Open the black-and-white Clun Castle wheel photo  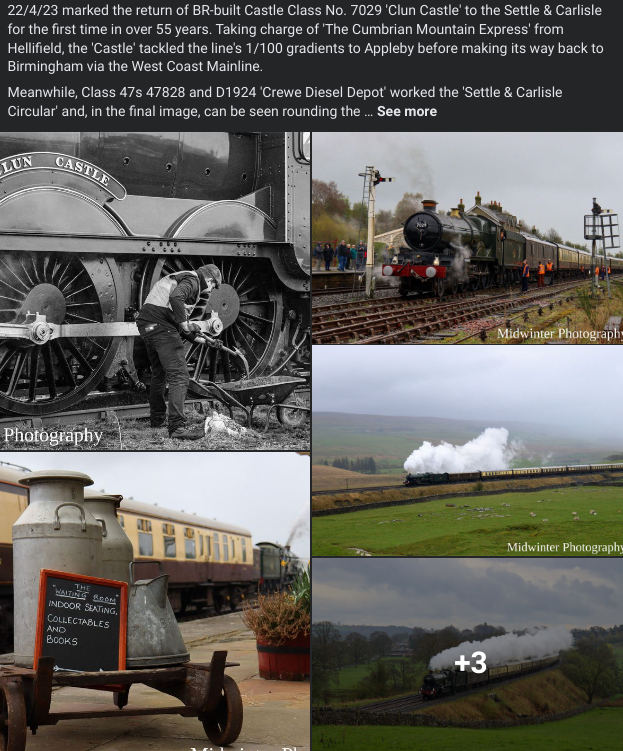pyautogui.click(x=154, y=290)
